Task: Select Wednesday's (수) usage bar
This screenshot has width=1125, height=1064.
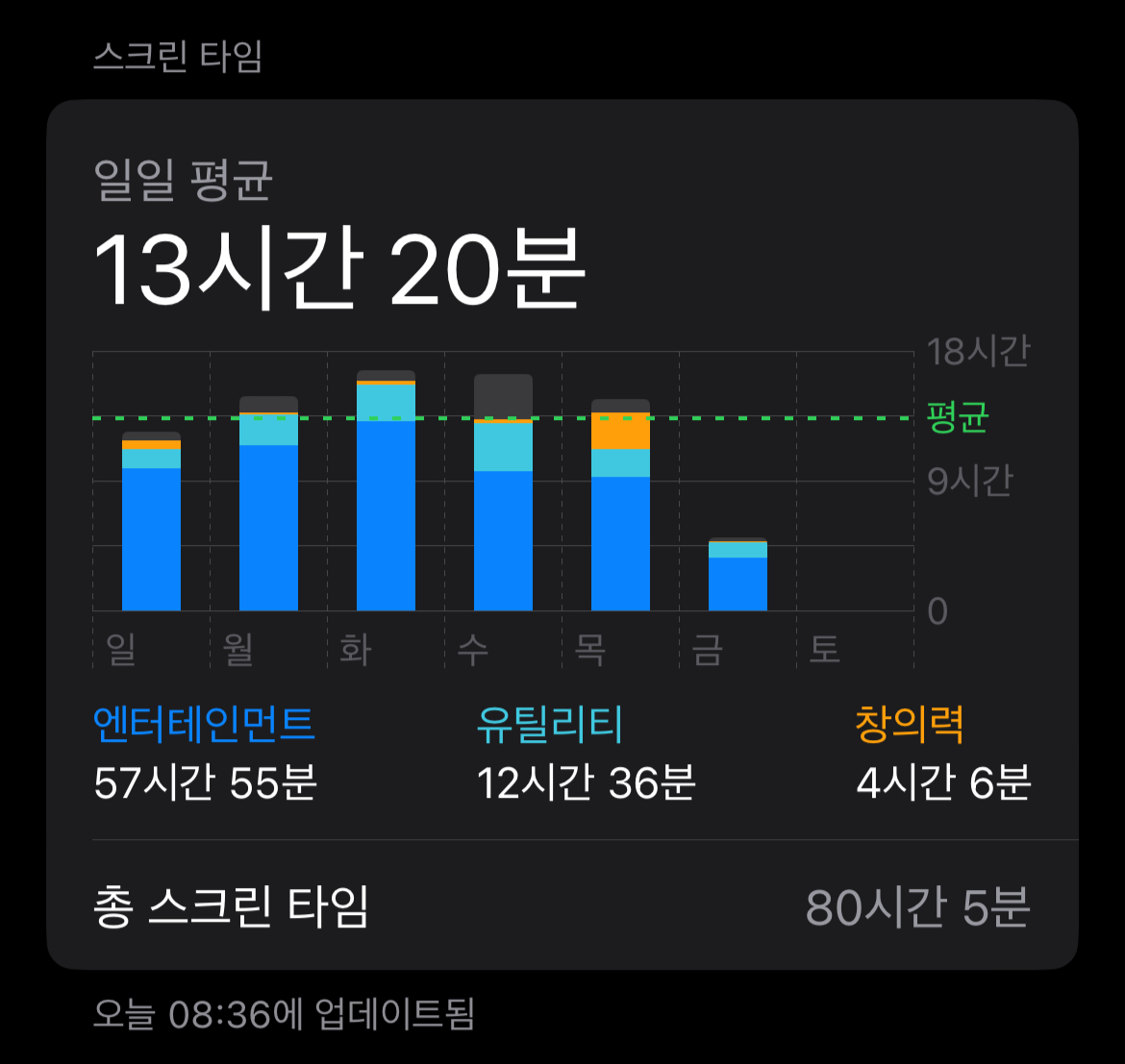Action: click(503, 494)
